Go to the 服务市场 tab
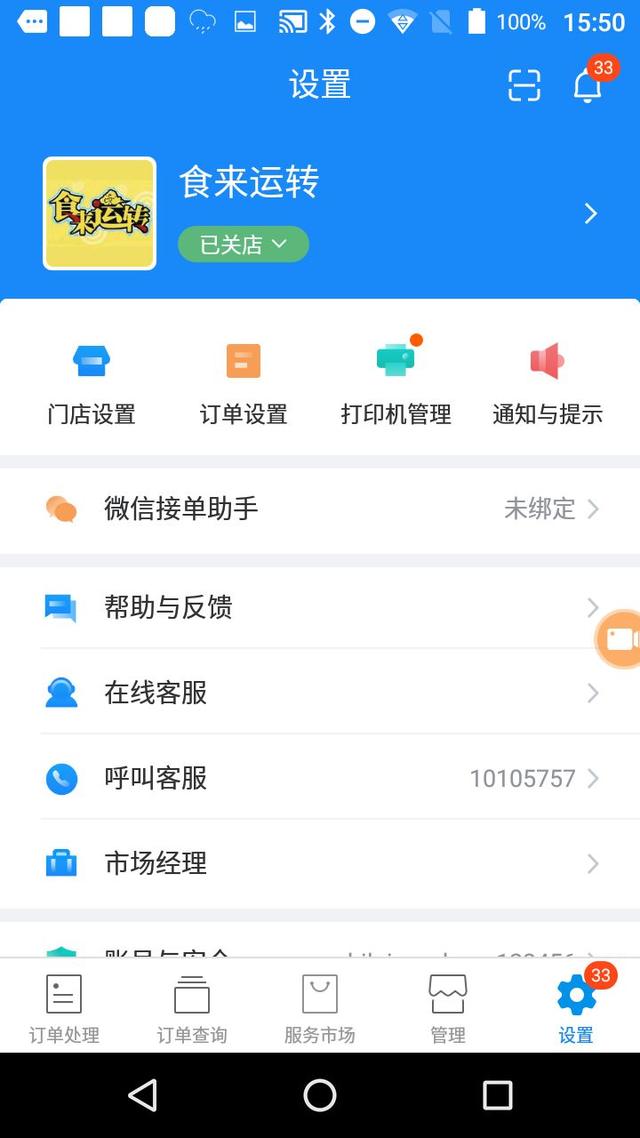 pos(320,1008)
